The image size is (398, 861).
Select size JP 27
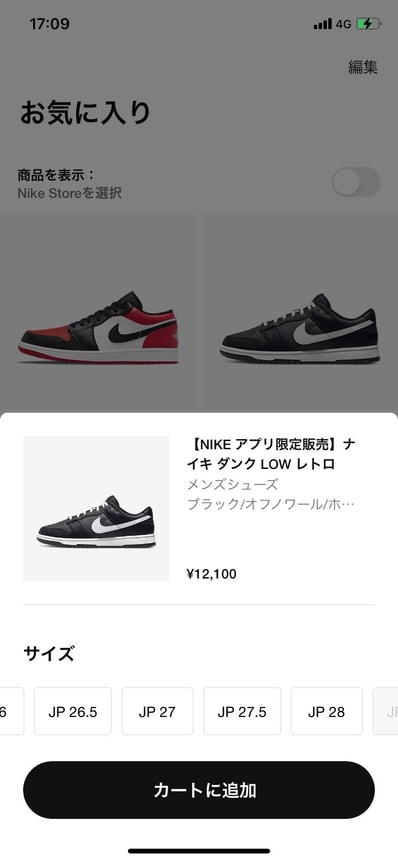point(158,711)
